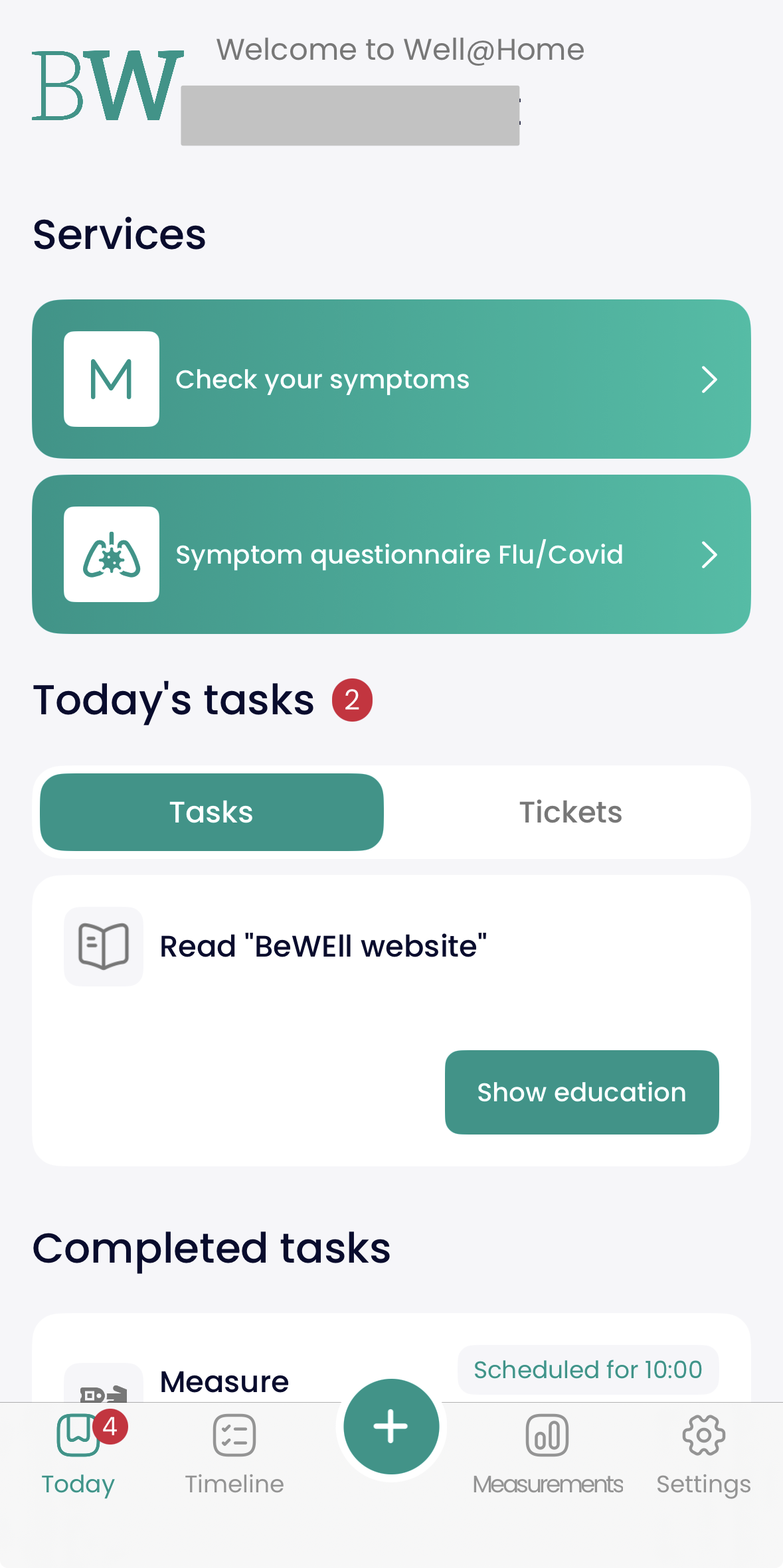Open the Measurements tab

pos(547,1452)
